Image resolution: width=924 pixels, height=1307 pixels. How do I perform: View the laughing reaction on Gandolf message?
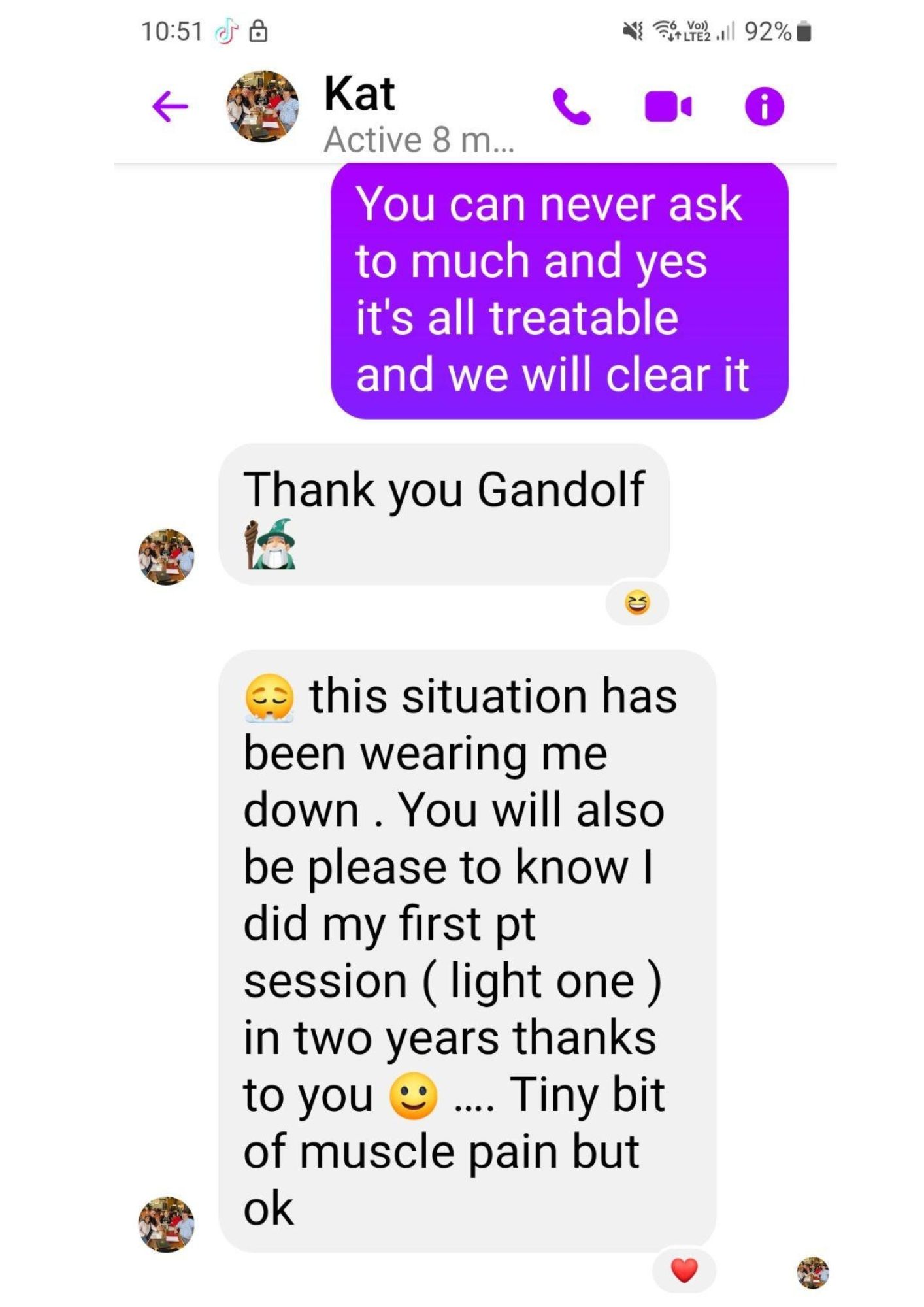click(637, 603)
